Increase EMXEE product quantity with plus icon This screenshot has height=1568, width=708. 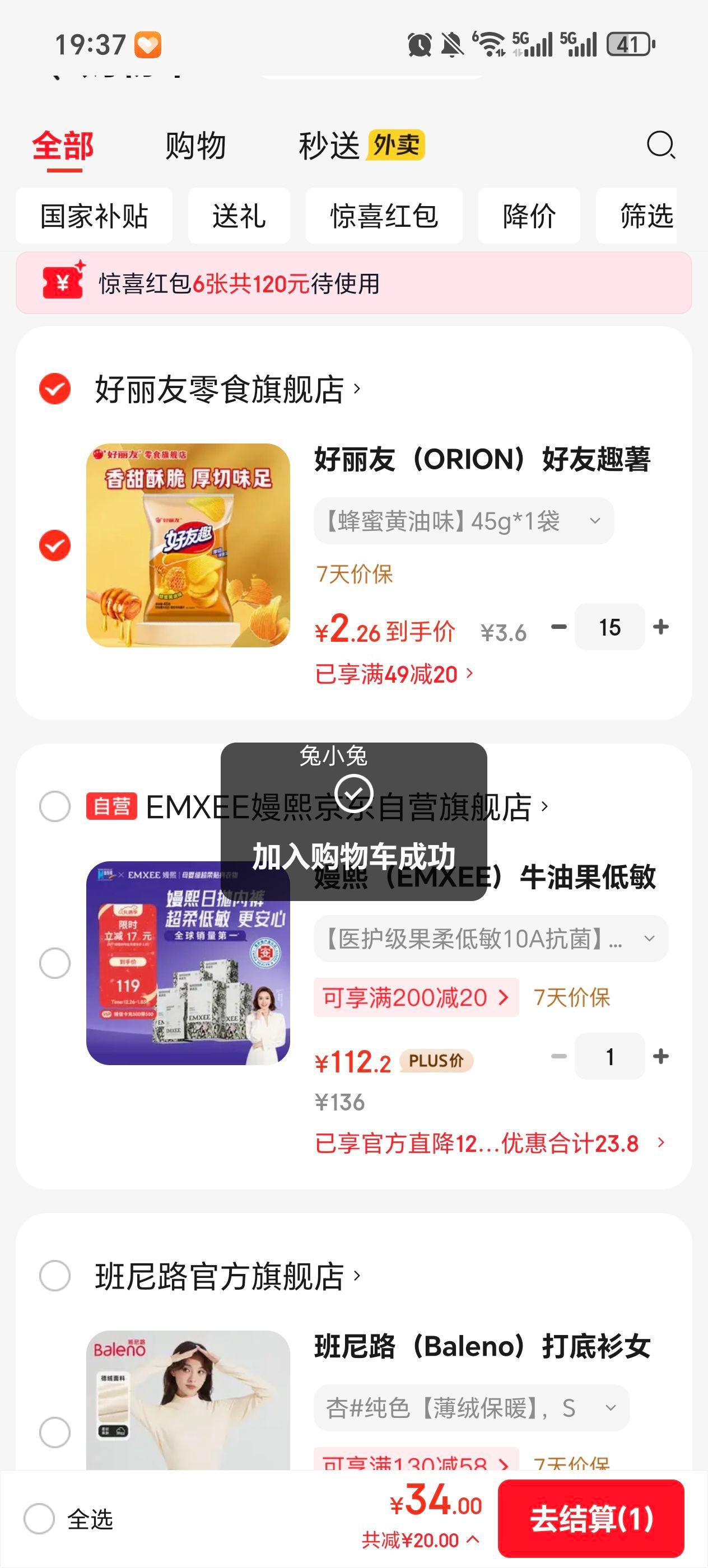coord(659,1056)
